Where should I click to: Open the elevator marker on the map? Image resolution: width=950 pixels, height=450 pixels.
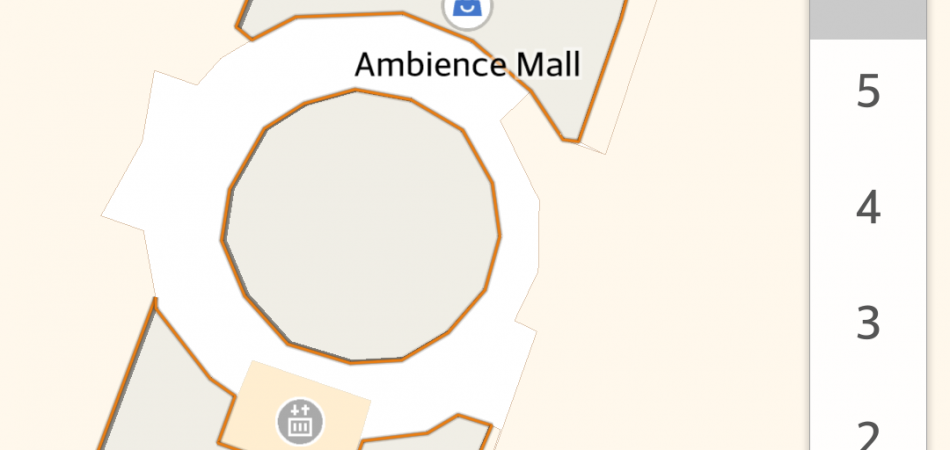pyautogui.click(x=299, y=420)
